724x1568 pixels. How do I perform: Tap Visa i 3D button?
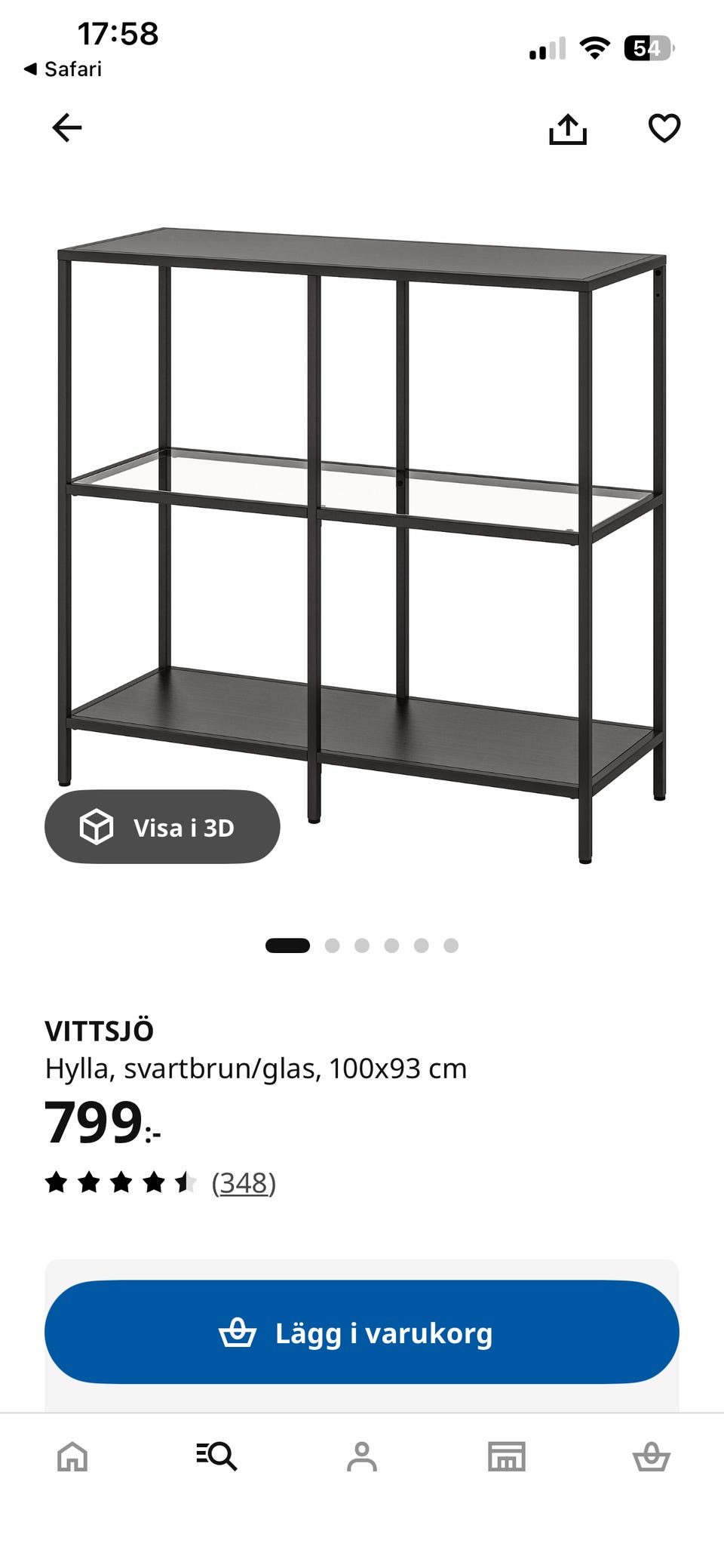162,827
